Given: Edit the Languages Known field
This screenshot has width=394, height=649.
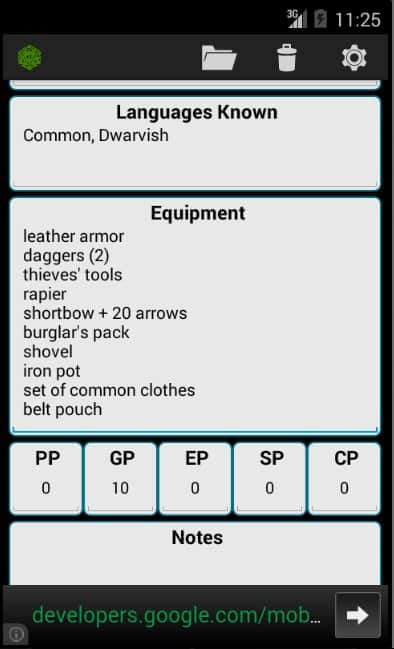Looking at the screenshot, I should coord(195,143).
